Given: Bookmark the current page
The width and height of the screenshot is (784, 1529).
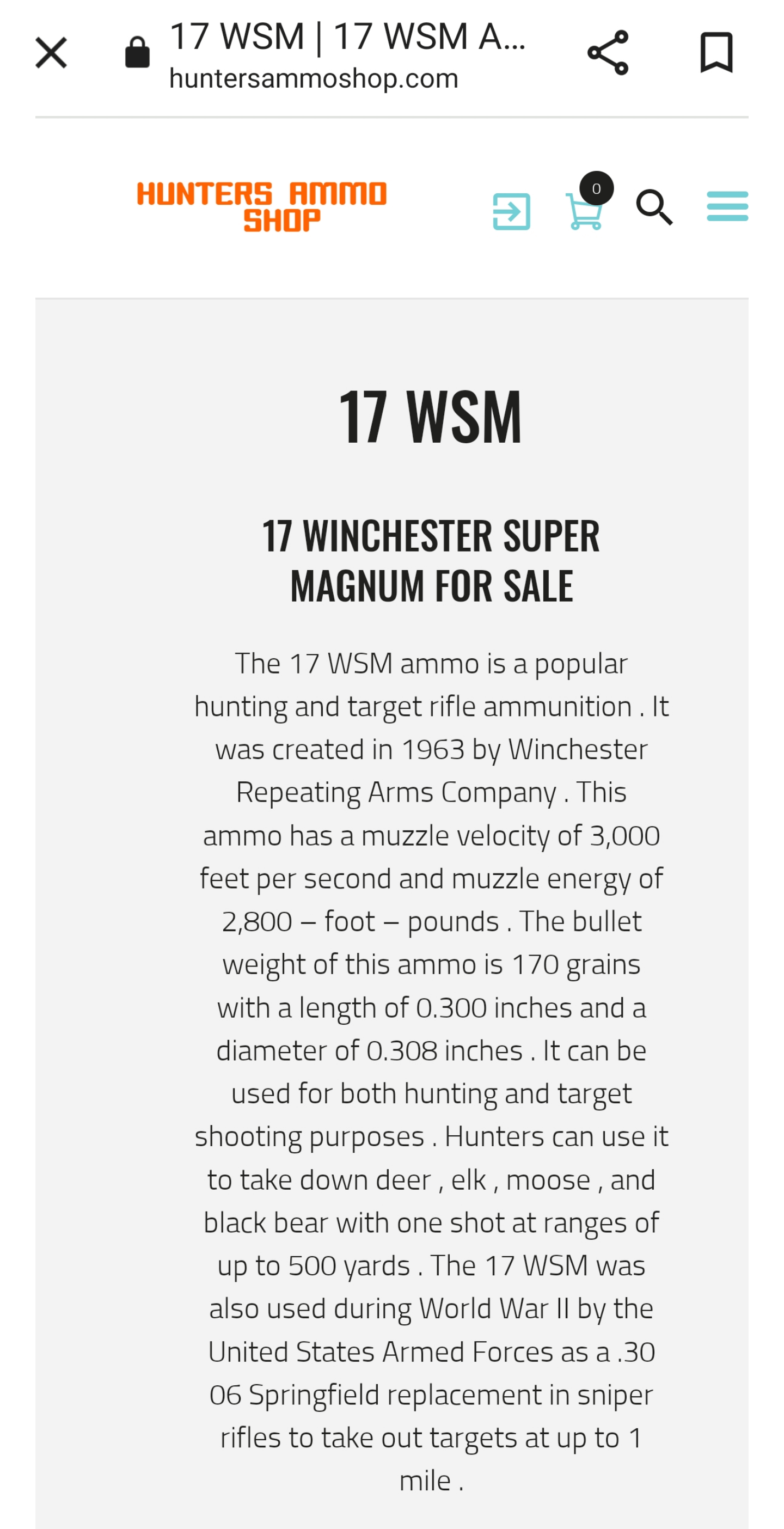Looking at the screenshot, I should coord(716,53).
